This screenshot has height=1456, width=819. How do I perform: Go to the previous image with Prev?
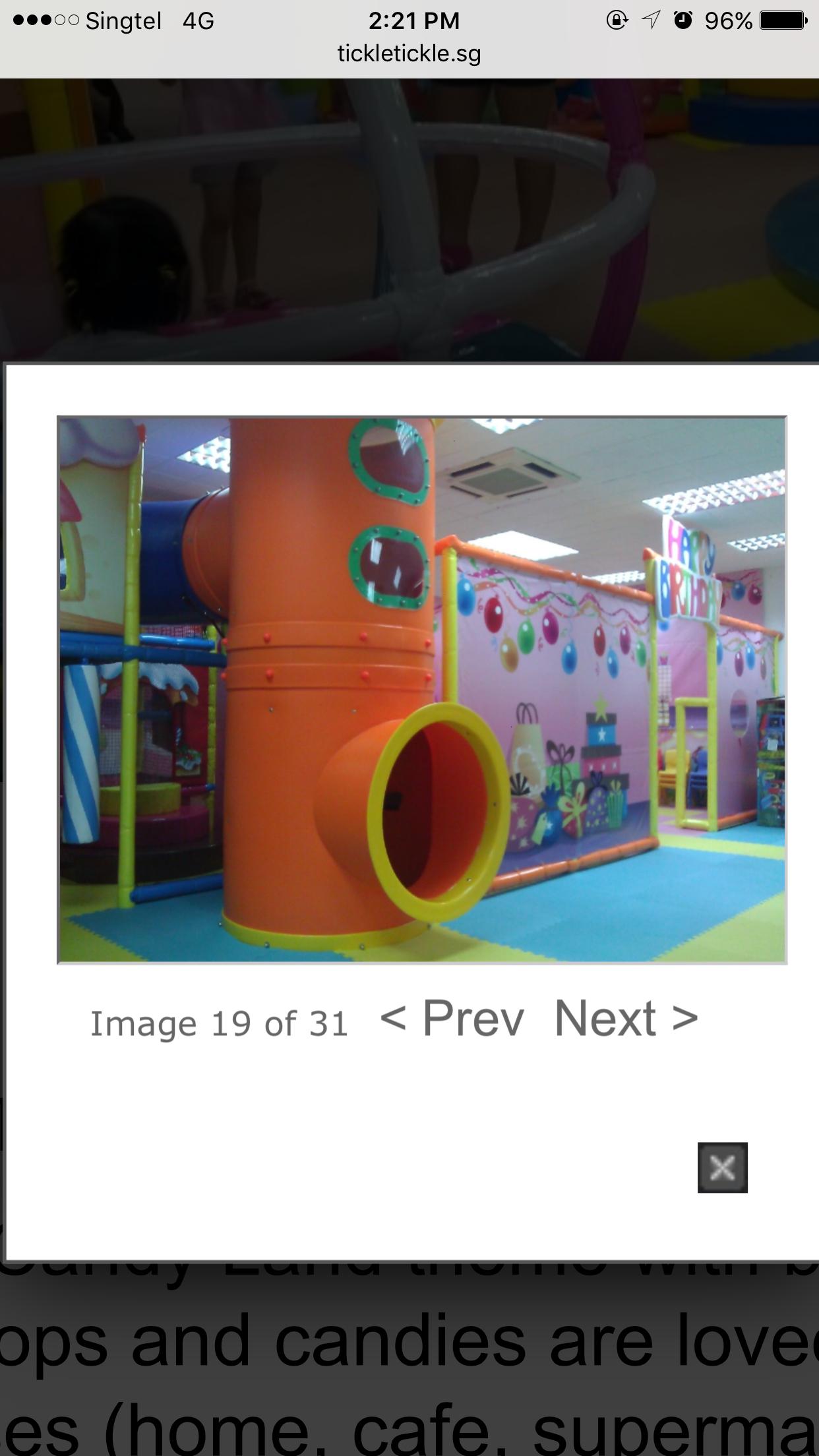[x=453, y=1019]
